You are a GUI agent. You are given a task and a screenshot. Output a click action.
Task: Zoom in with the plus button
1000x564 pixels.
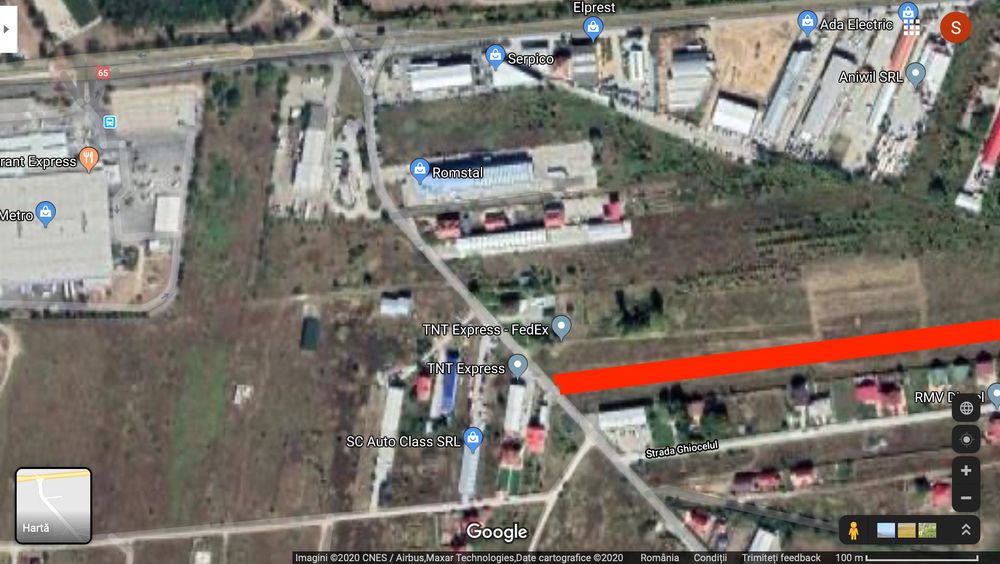coord(966,471)
